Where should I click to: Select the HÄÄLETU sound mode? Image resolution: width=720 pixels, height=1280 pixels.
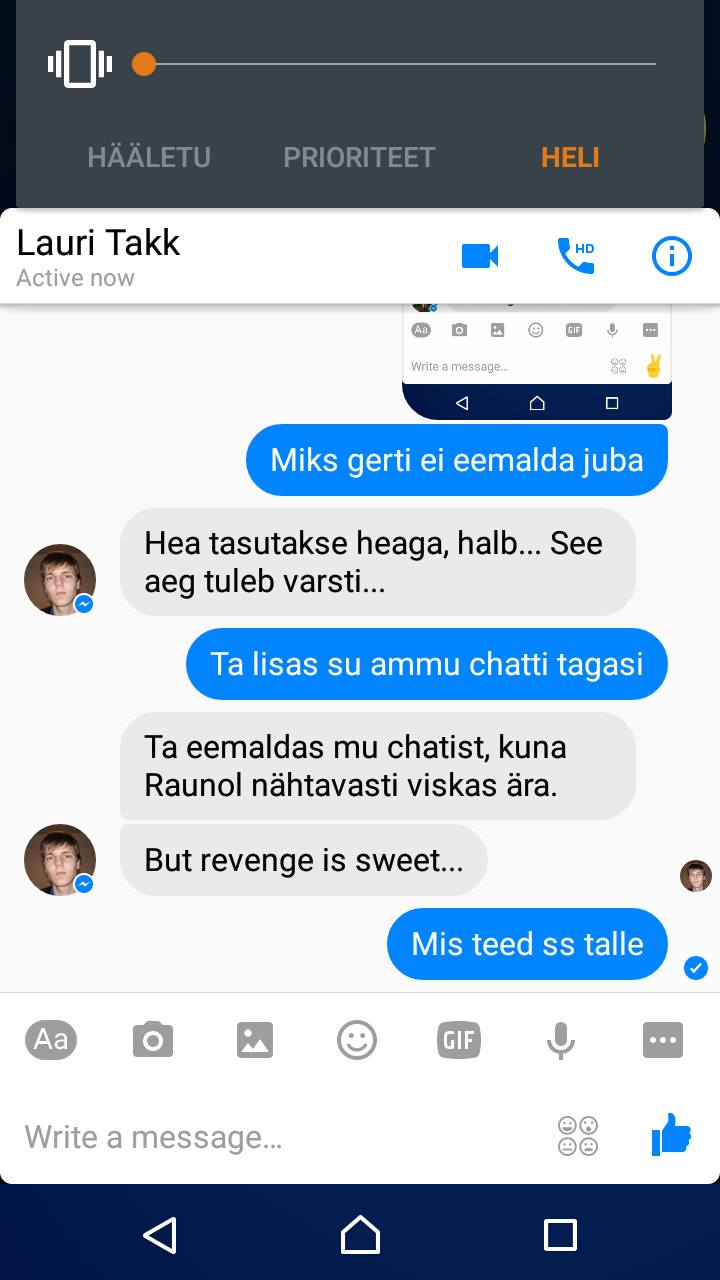pyautogui.click(x=149, y=157)
